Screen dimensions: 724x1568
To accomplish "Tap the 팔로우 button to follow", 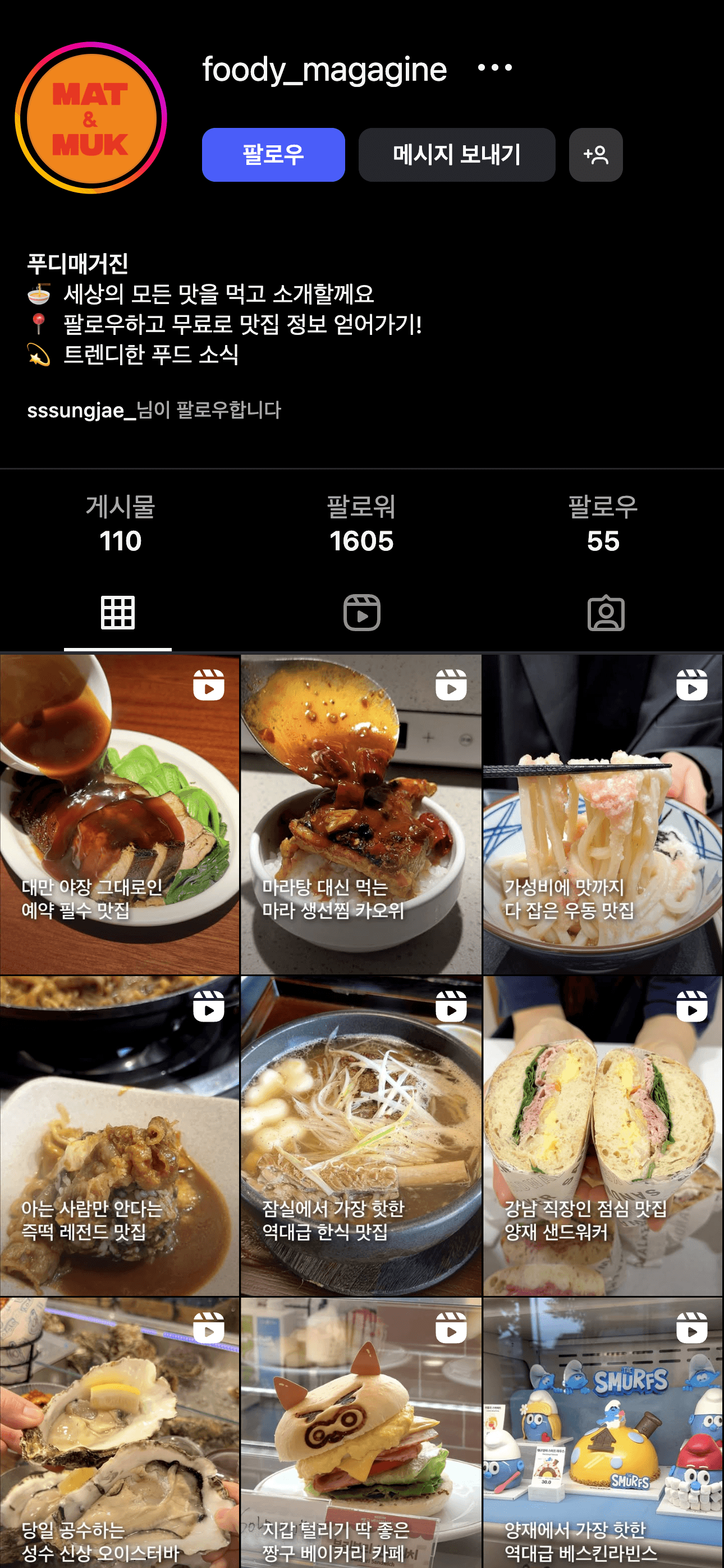I will tap(273, 155).
